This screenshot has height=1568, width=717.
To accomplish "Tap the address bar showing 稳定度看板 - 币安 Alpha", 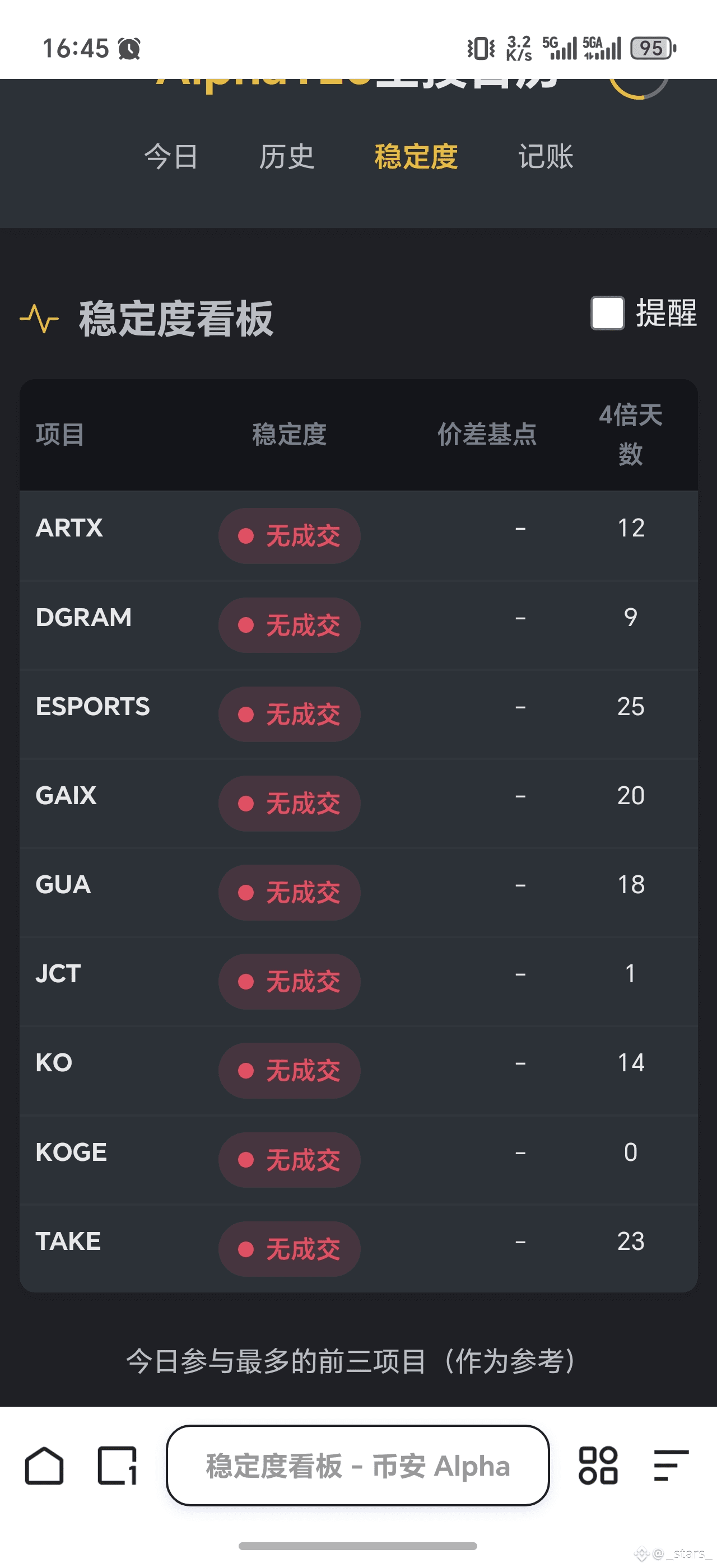I will pos(358,1466).
